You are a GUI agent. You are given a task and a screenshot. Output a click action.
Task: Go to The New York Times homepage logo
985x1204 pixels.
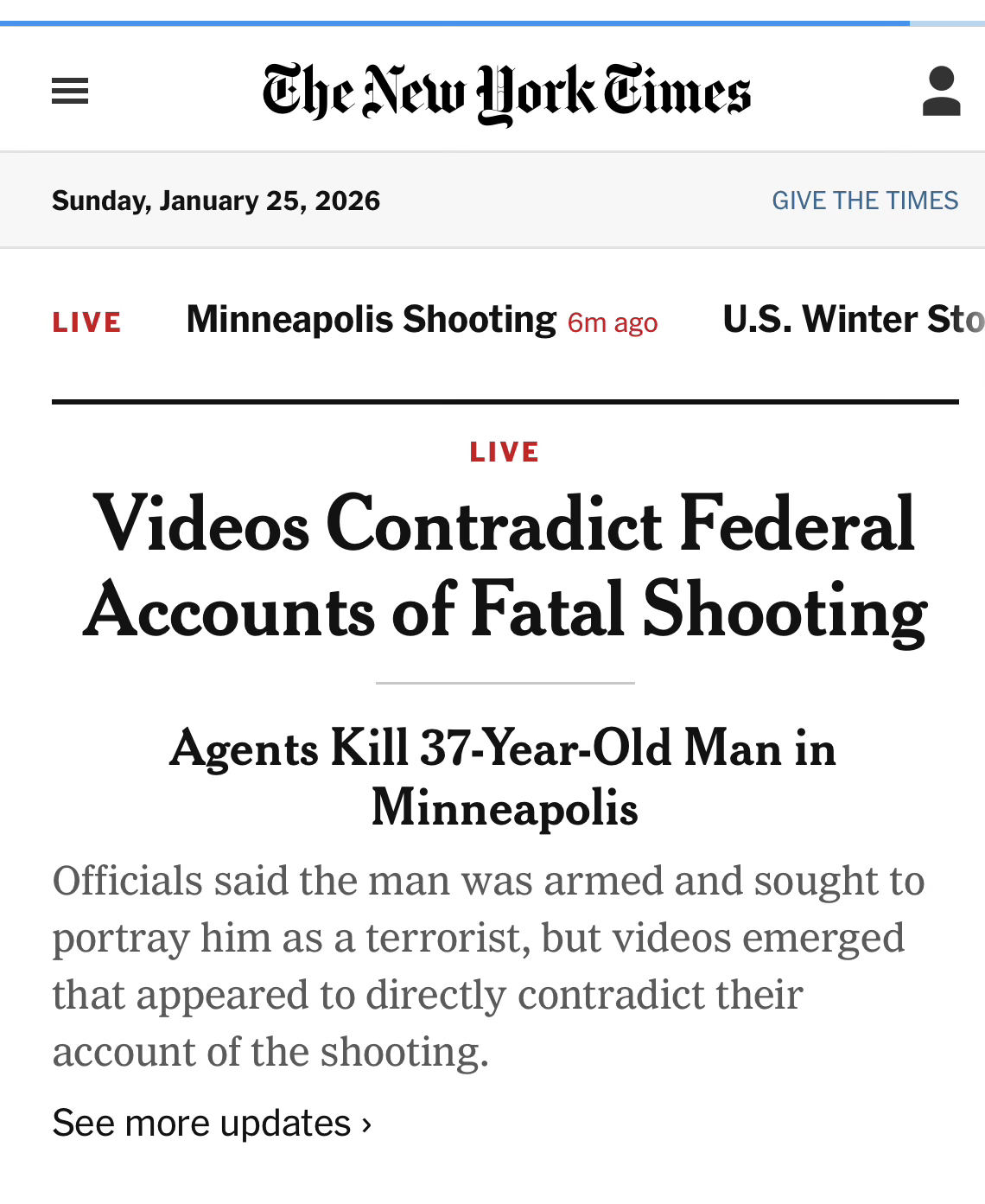click(506, 92)
